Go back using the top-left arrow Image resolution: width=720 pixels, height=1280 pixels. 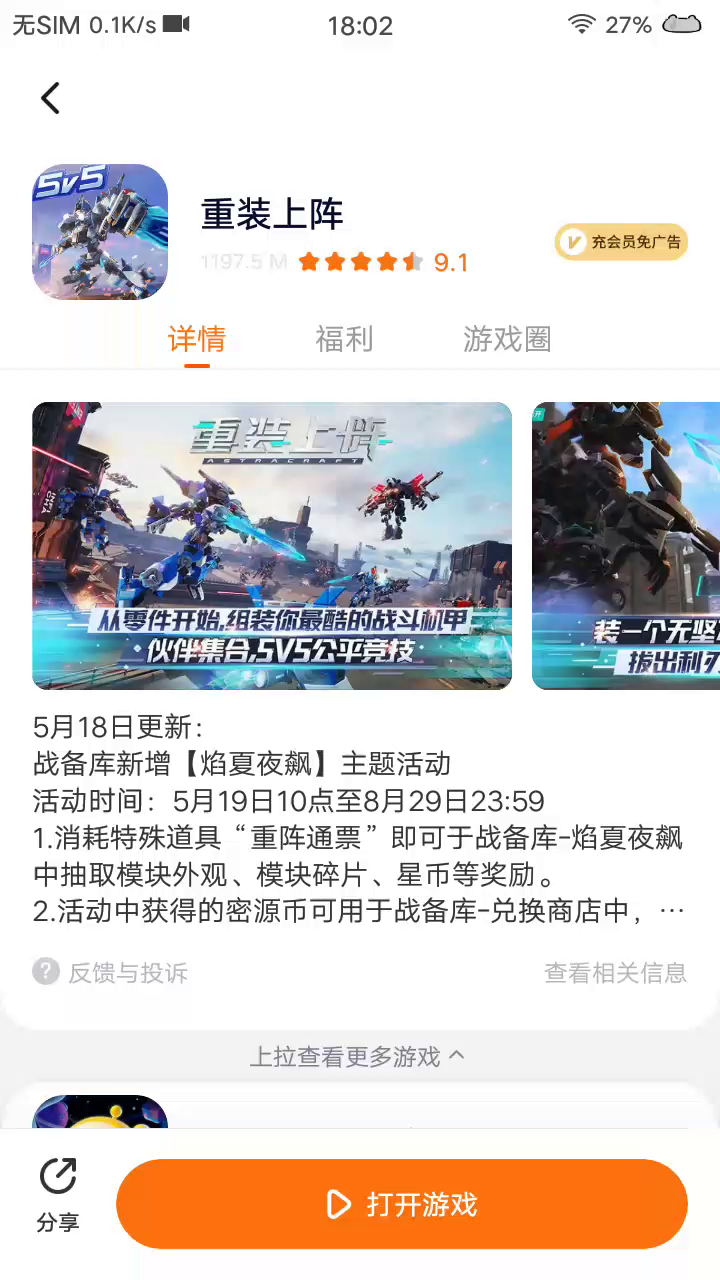click(50, 98)
